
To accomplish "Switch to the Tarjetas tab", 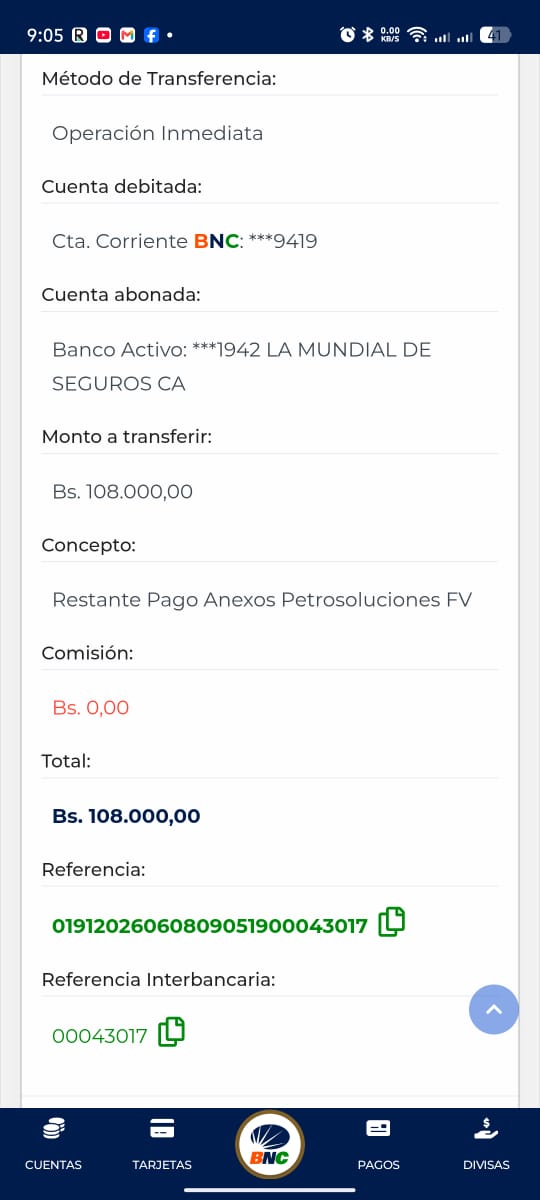I will click(162, 1145).
